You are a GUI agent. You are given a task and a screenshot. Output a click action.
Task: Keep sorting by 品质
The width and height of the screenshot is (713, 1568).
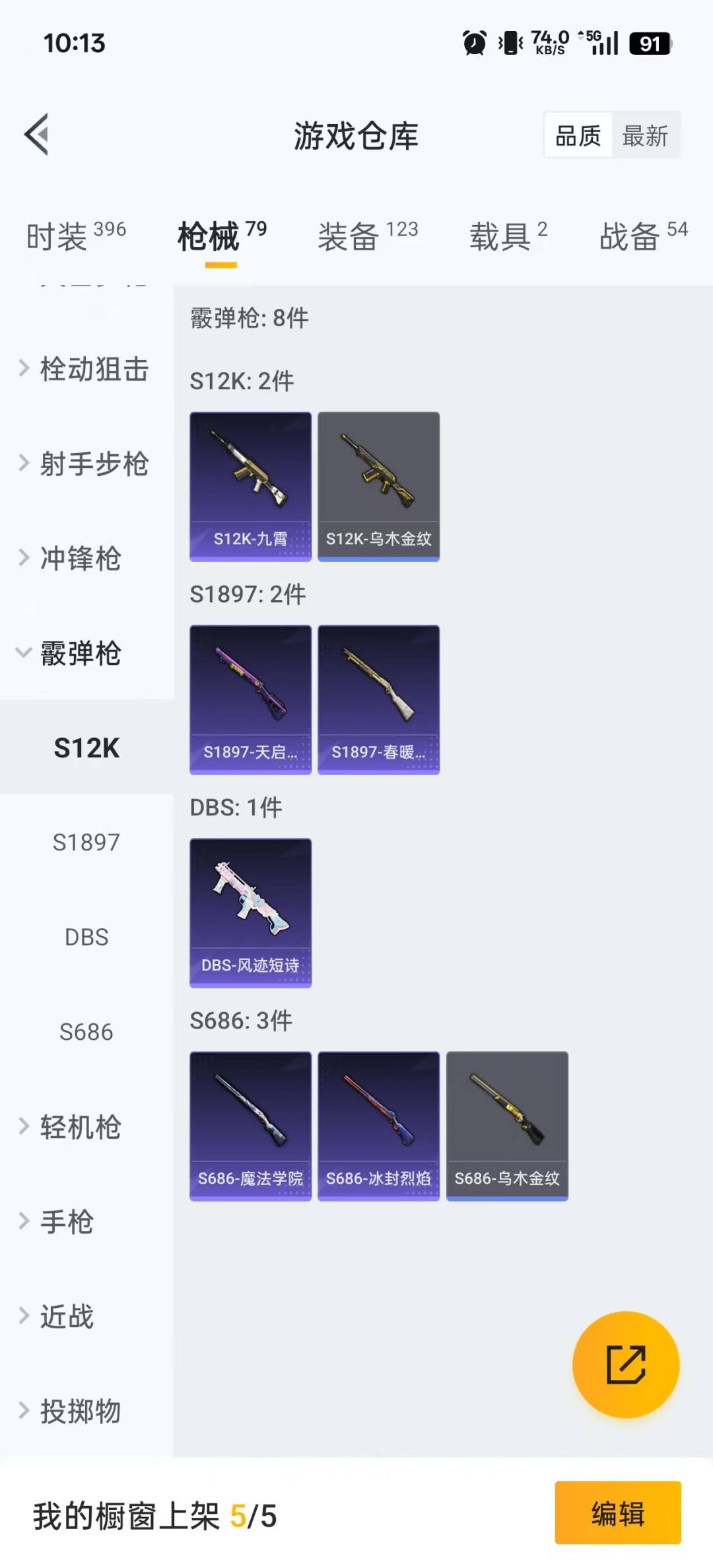[x=577, y=135]
